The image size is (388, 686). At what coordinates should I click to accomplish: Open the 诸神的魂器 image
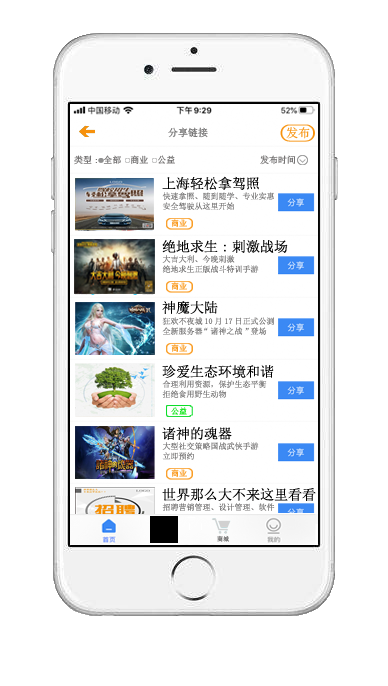(x=115, y=452)
